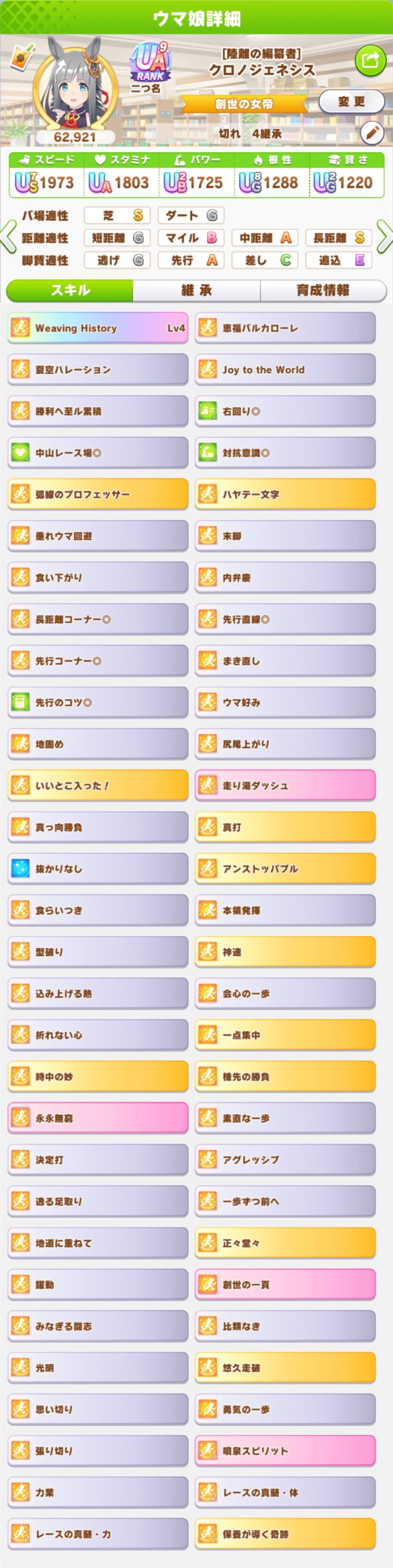View the 中山レース場◎ skill
The image size is (393, 1568).
[x=98, y=453]
